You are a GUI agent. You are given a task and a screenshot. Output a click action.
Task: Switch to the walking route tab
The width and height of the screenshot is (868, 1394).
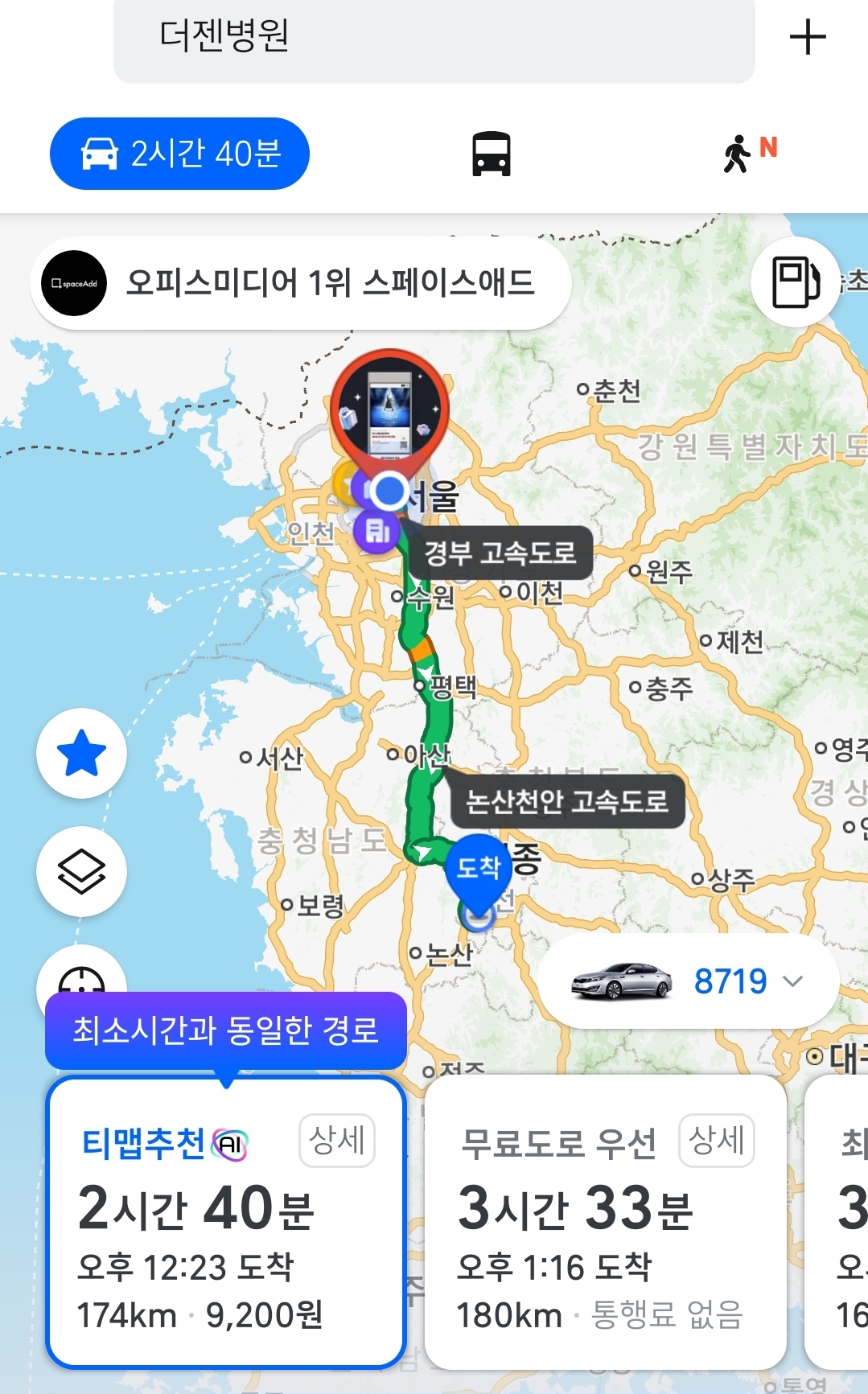point(748,153)
